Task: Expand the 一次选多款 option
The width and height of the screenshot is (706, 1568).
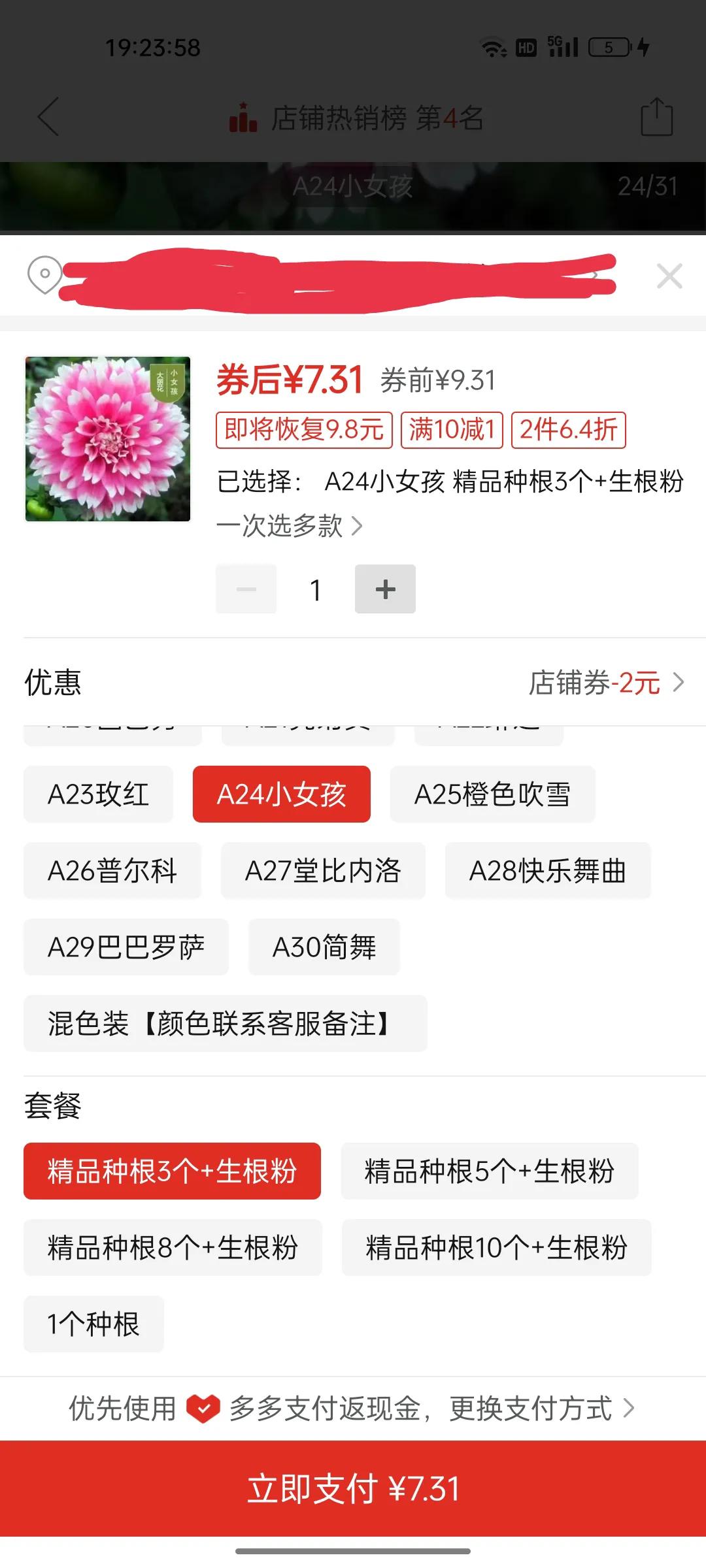Action: (288, 526)
